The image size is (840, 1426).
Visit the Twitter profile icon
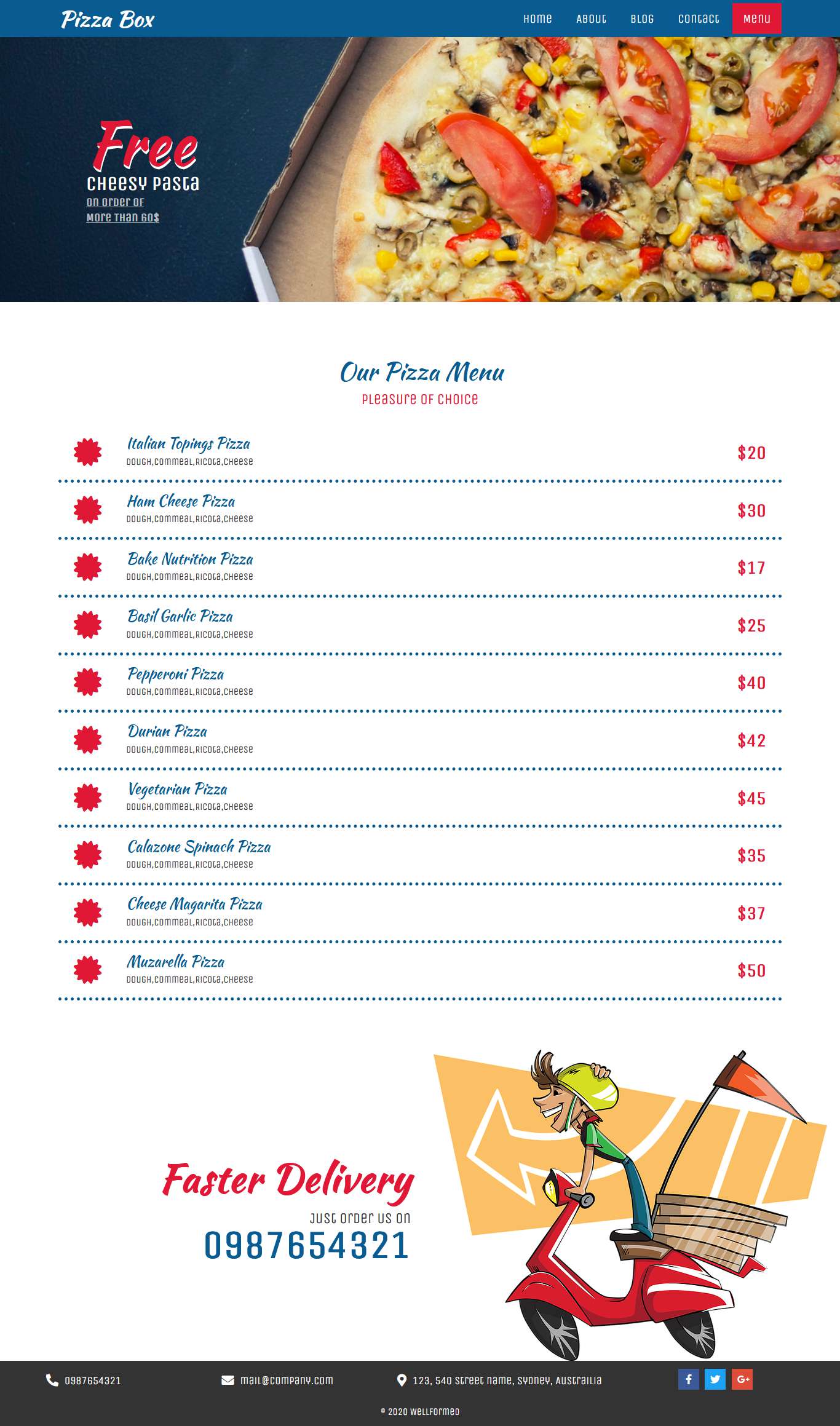(715, 1379)
